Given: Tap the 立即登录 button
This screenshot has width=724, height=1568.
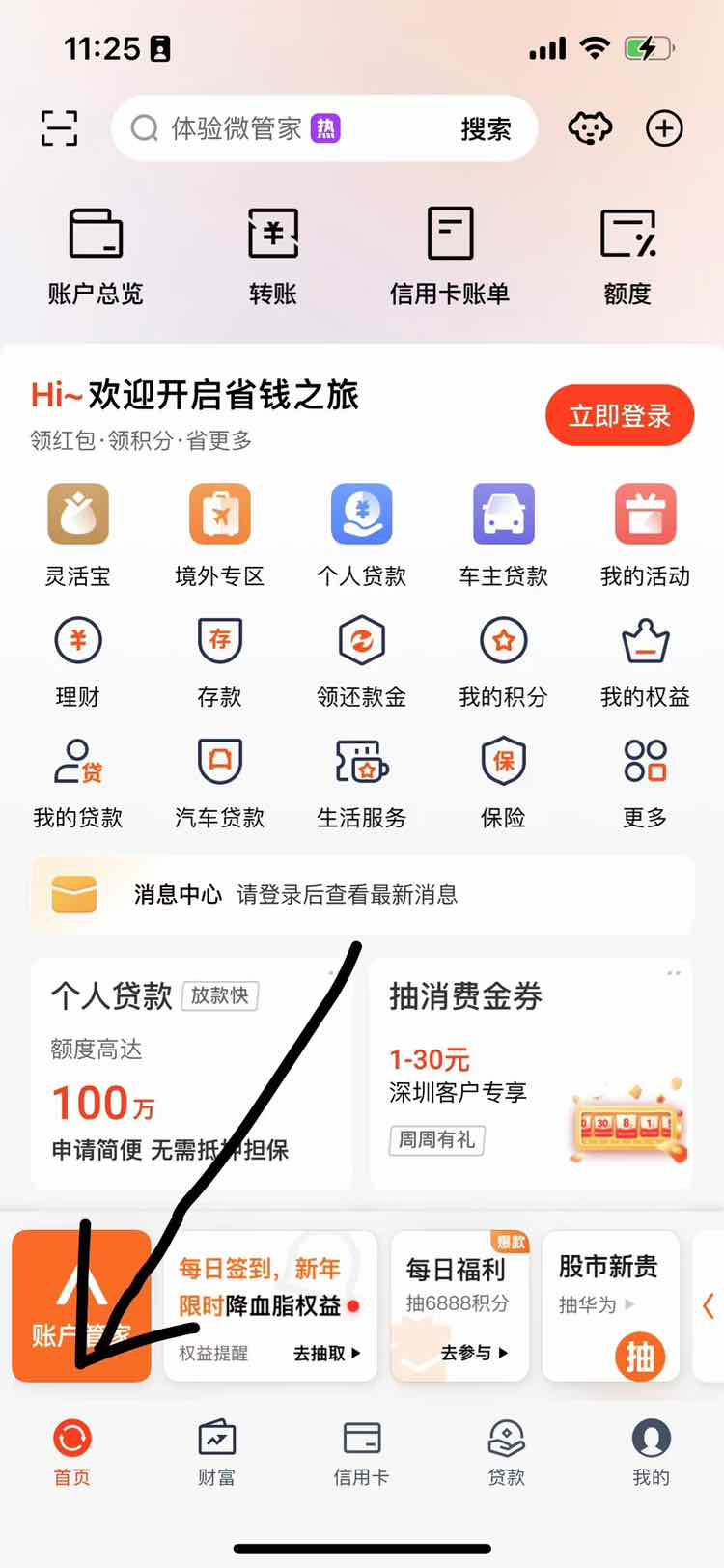Looking at the screenshot, I should coord(620,416).
